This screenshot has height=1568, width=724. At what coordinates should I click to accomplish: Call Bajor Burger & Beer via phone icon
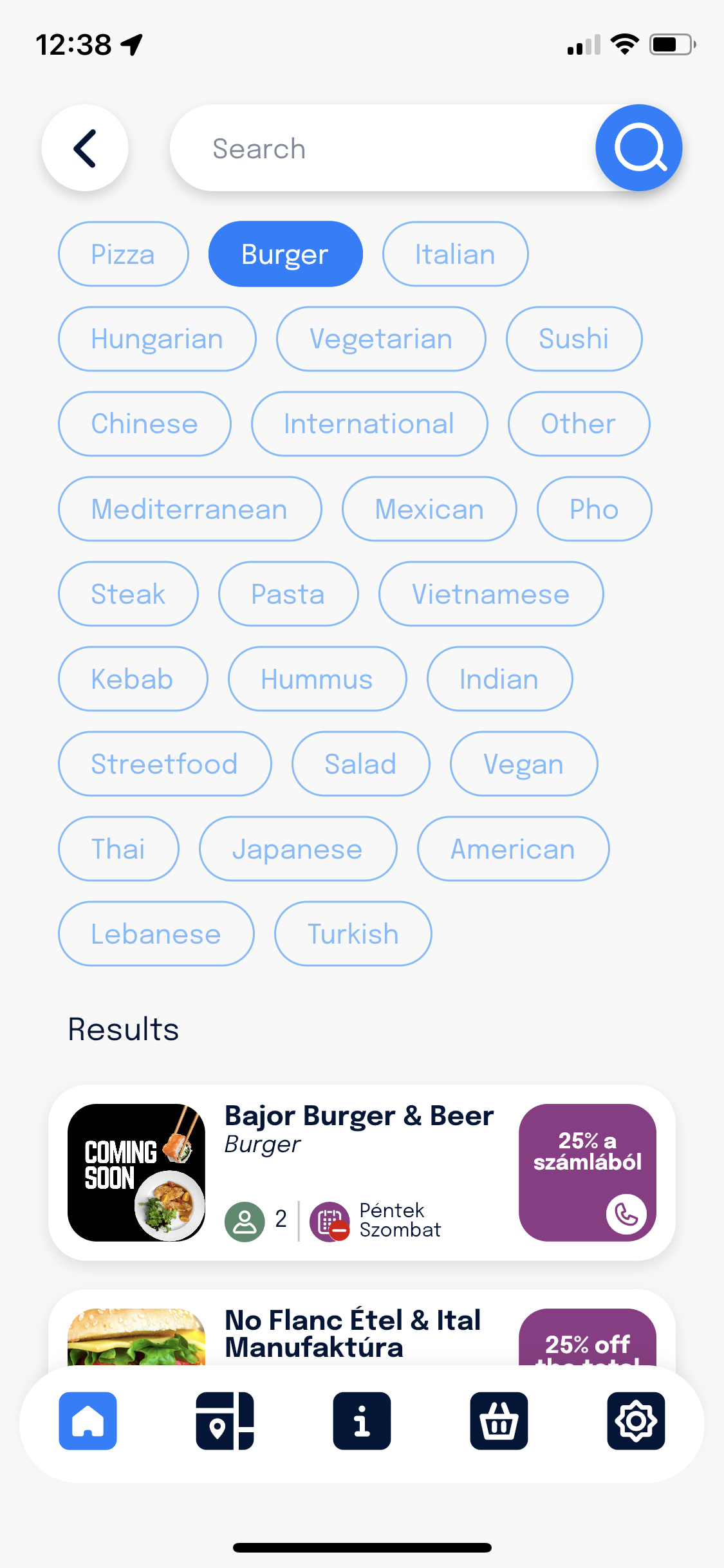pyautogui.click(x=626, y=1214)
